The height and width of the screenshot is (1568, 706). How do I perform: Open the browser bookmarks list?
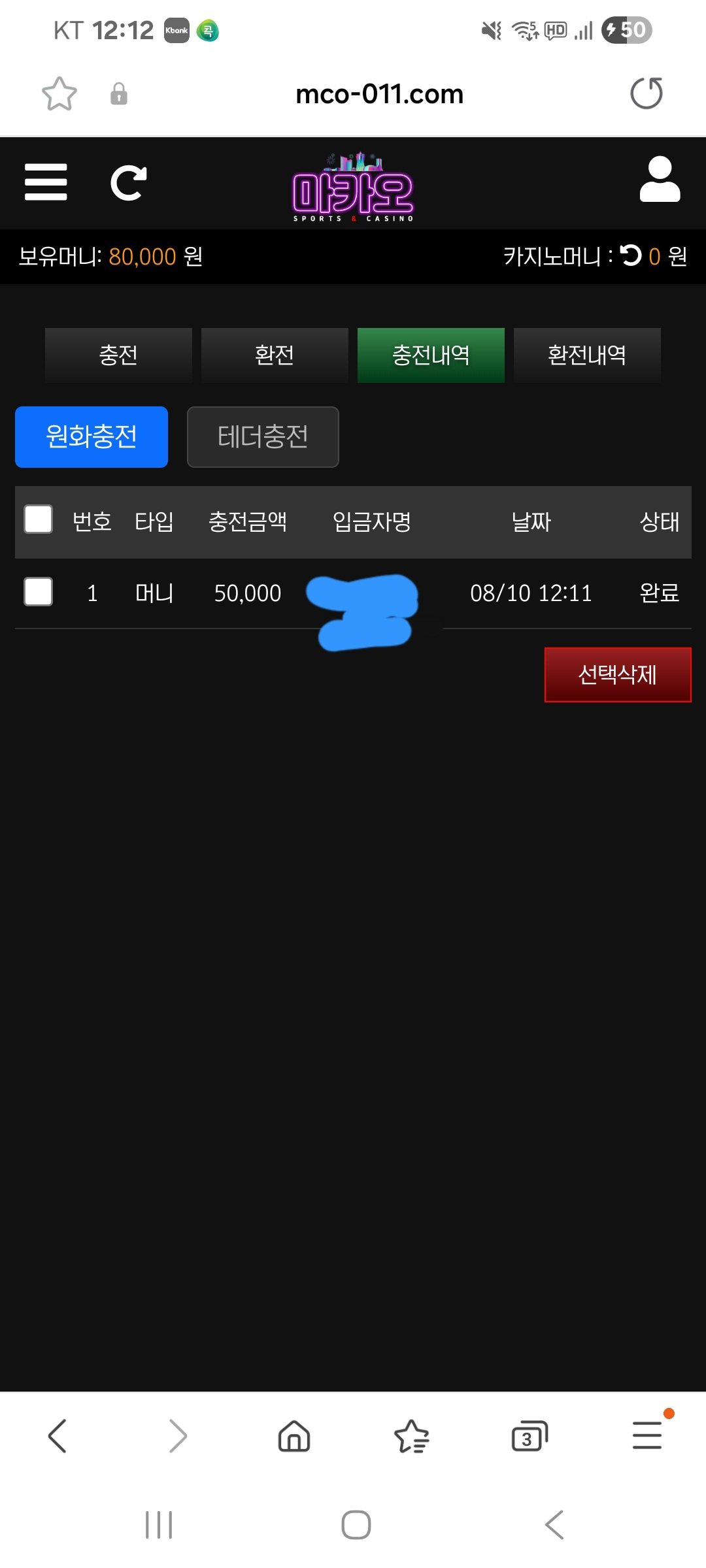(412, 1436)
